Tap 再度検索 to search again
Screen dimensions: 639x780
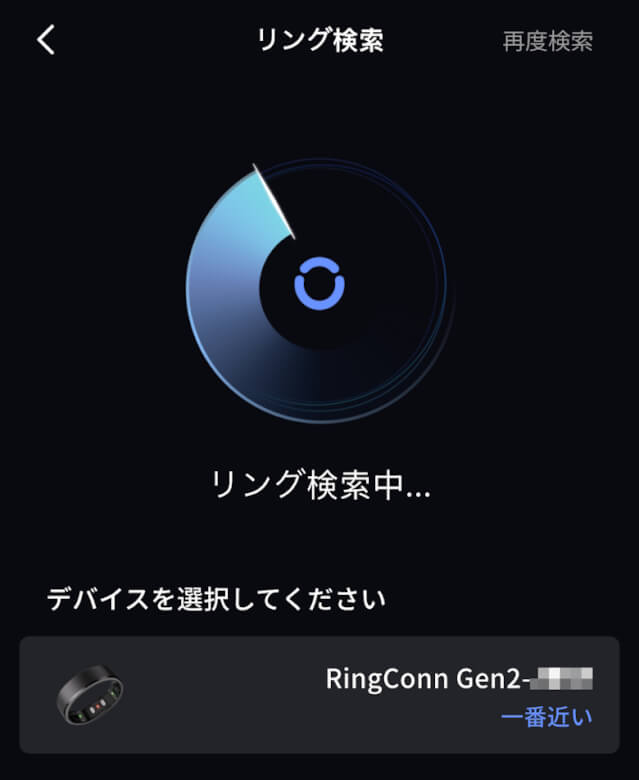(x=547, y=41)
